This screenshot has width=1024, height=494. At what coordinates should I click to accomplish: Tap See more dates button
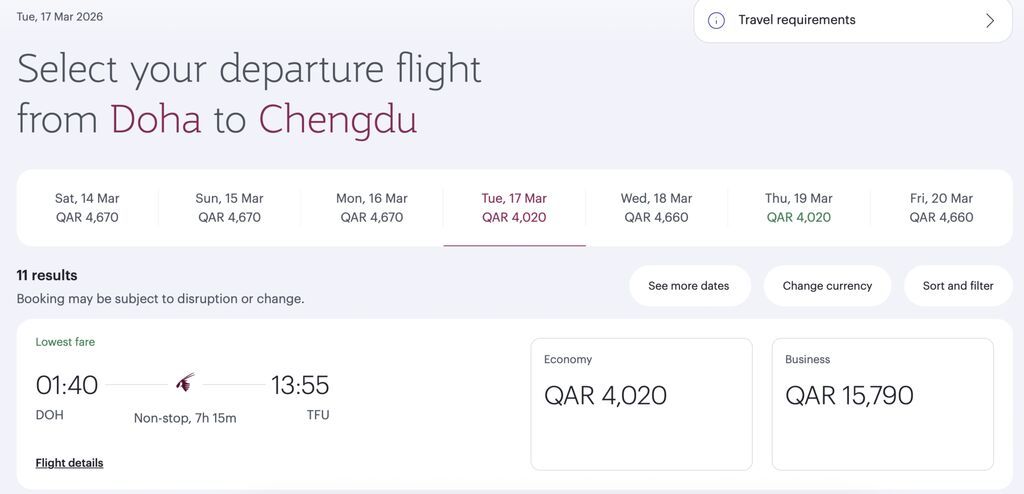689,286
